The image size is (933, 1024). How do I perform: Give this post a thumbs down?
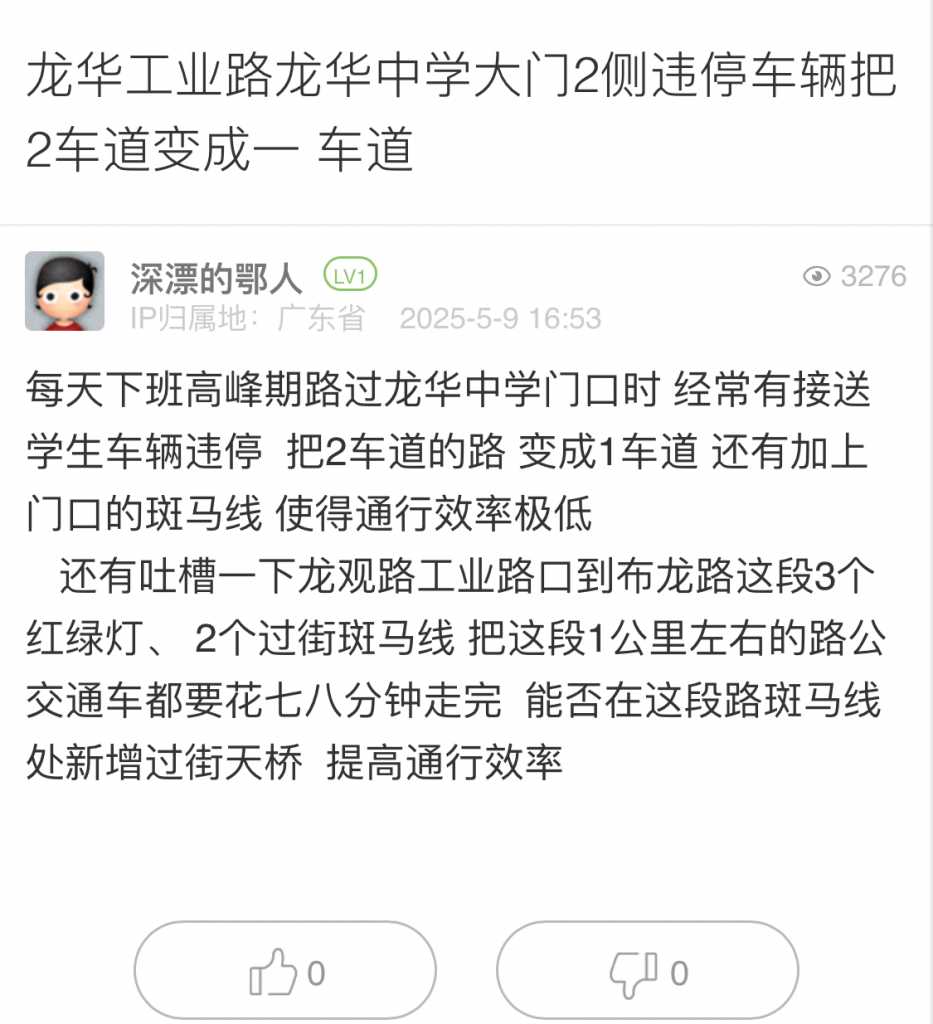tap(647, 971)
